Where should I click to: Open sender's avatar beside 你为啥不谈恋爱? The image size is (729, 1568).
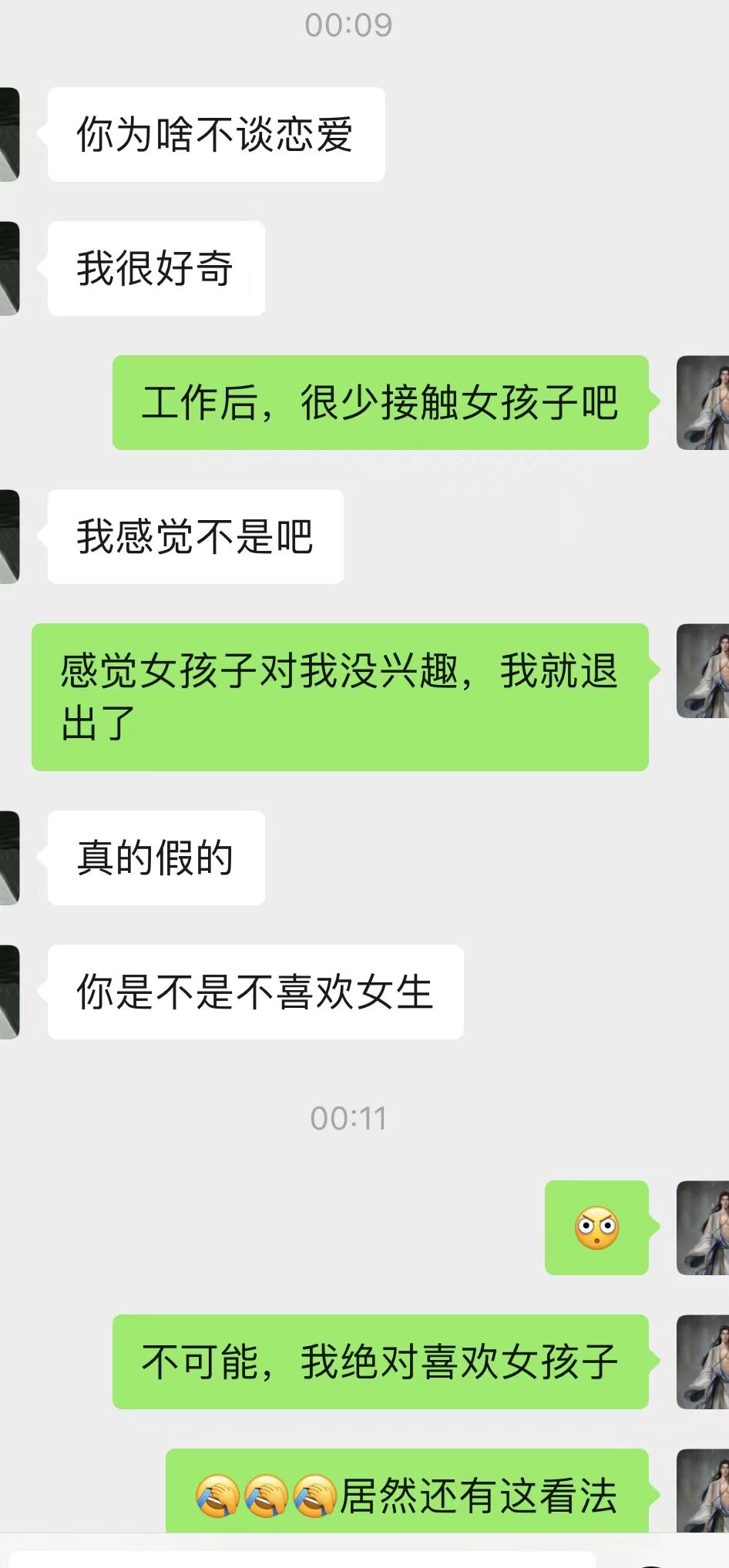9,135
